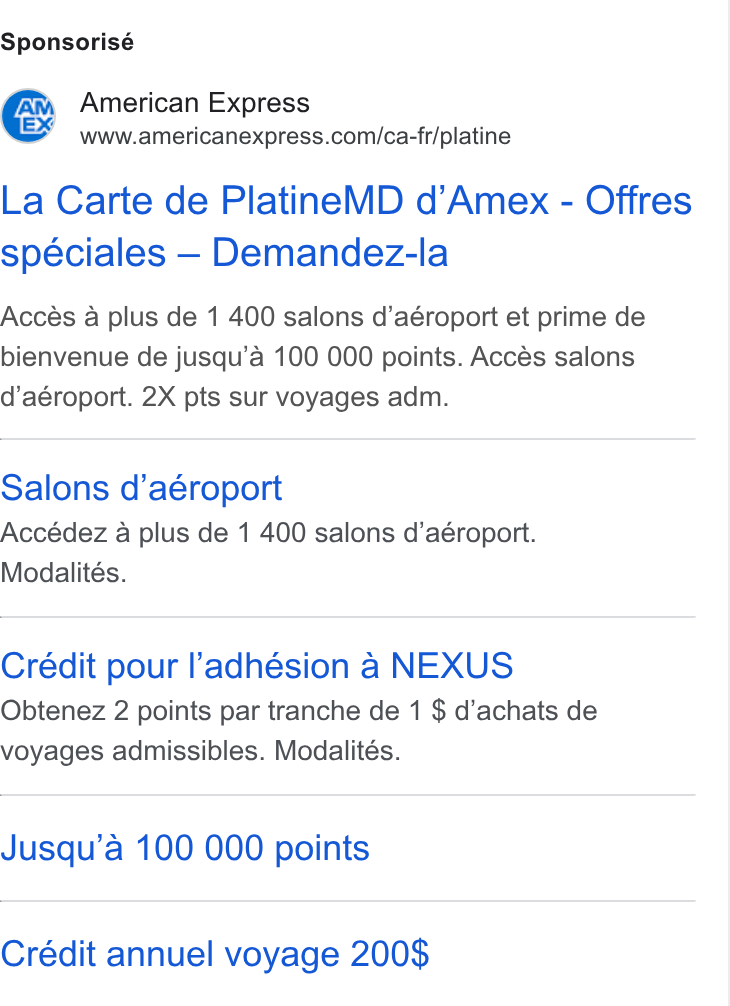730x1006 pixels.
Task: Open the Jusqu'à 100 000 points link
Action: [185, 848]
